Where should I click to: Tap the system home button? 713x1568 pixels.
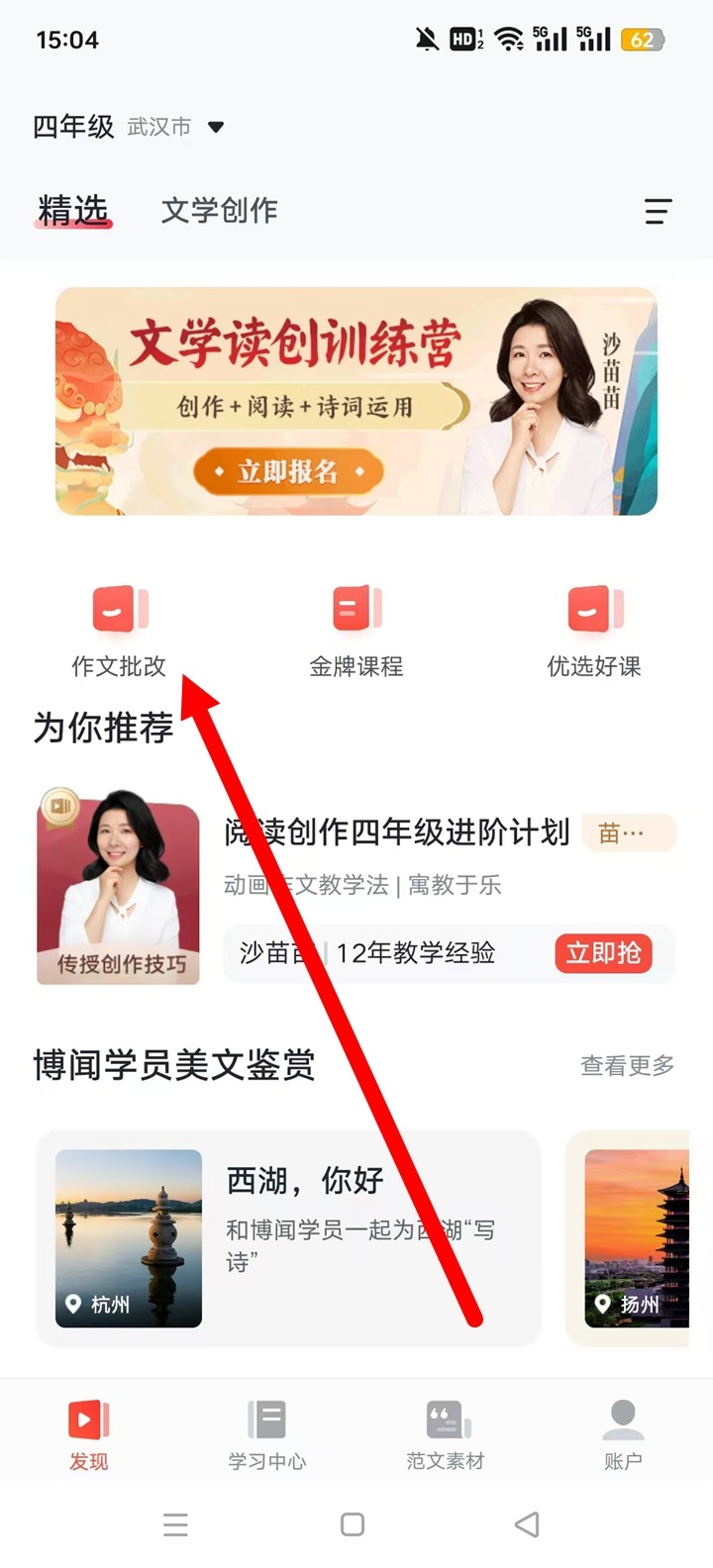pyautogui.click(x=353, y=1524)
